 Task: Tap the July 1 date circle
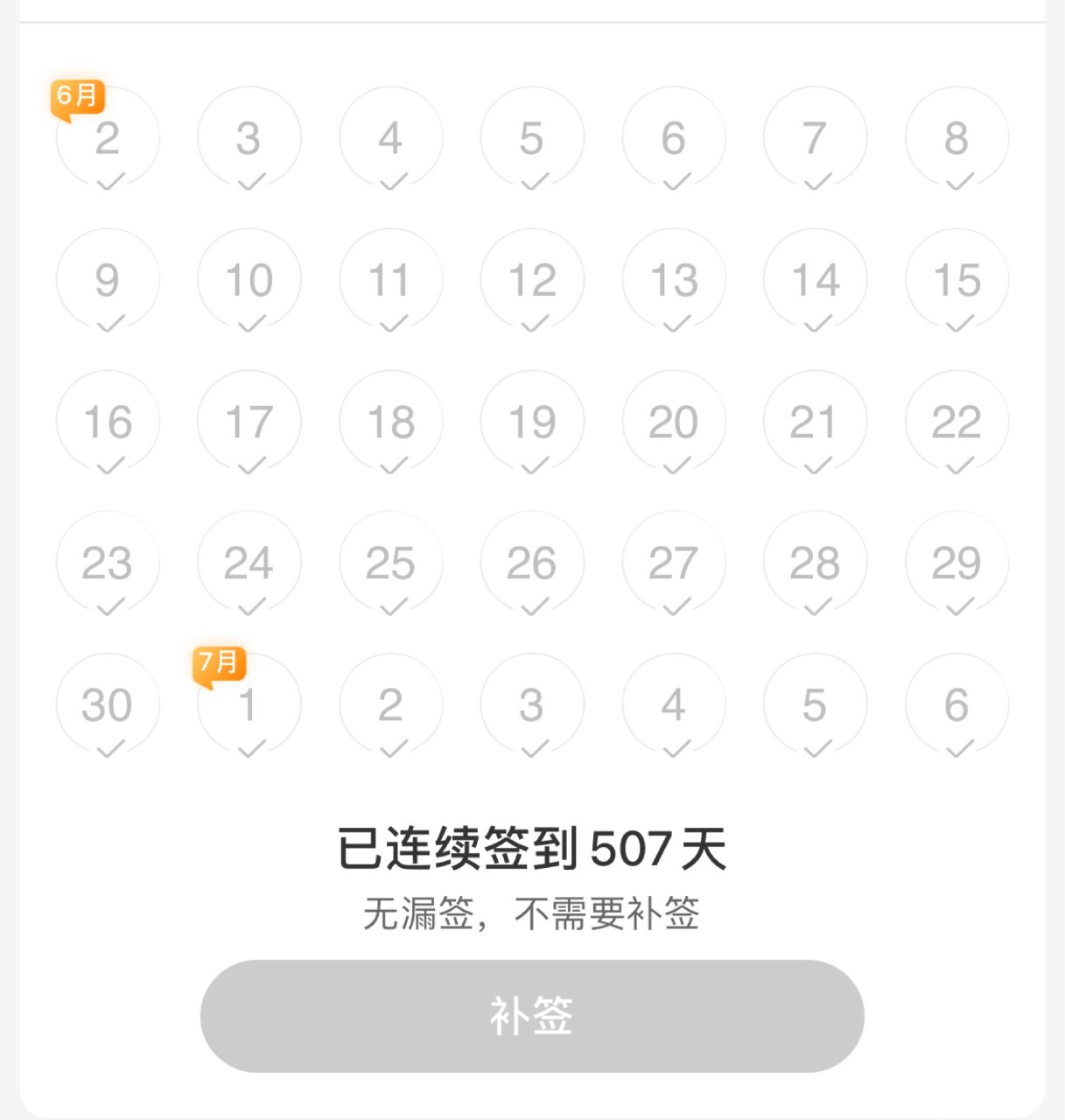249,704
